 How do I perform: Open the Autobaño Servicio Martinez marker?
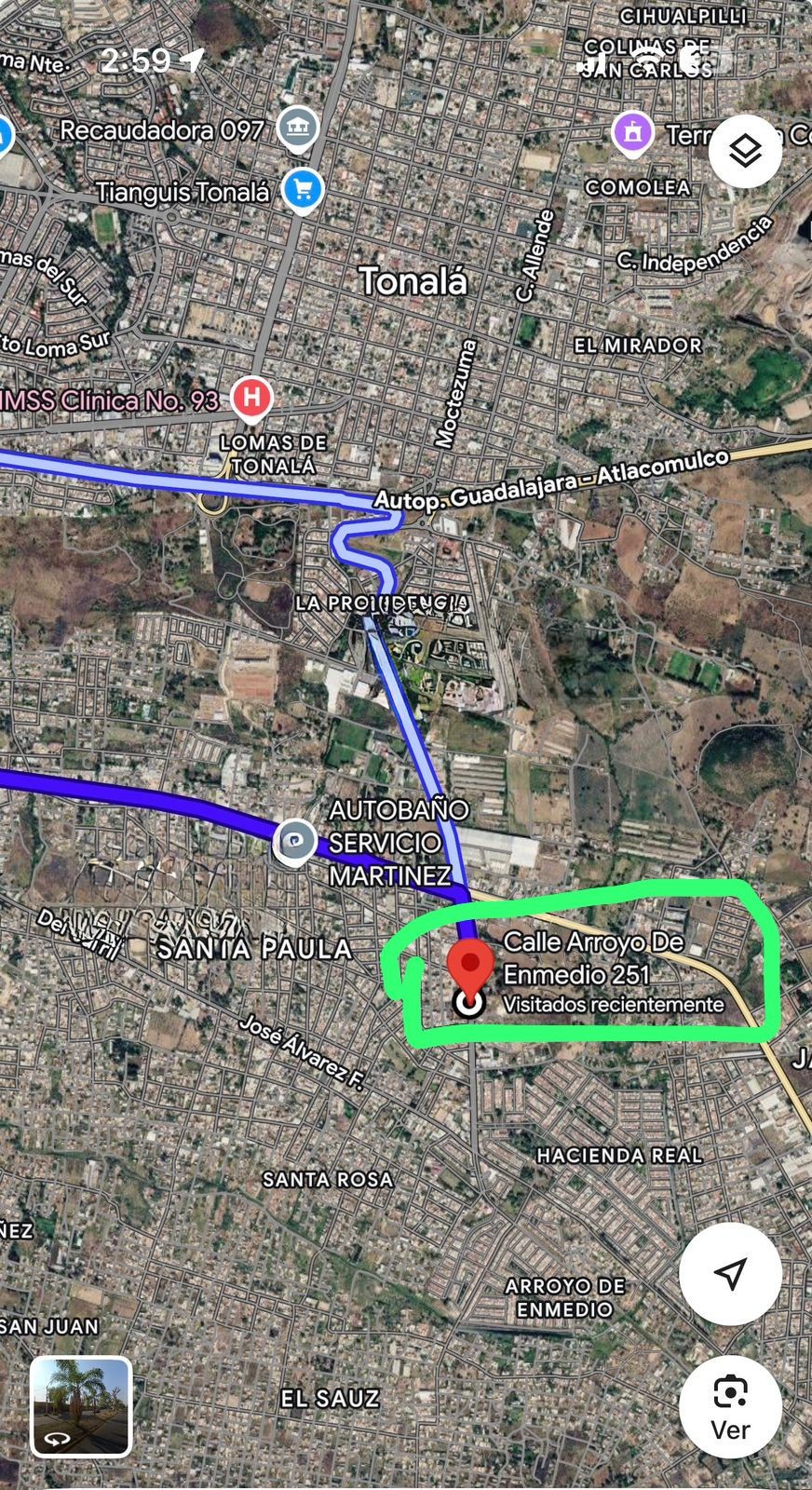[294, 842]
